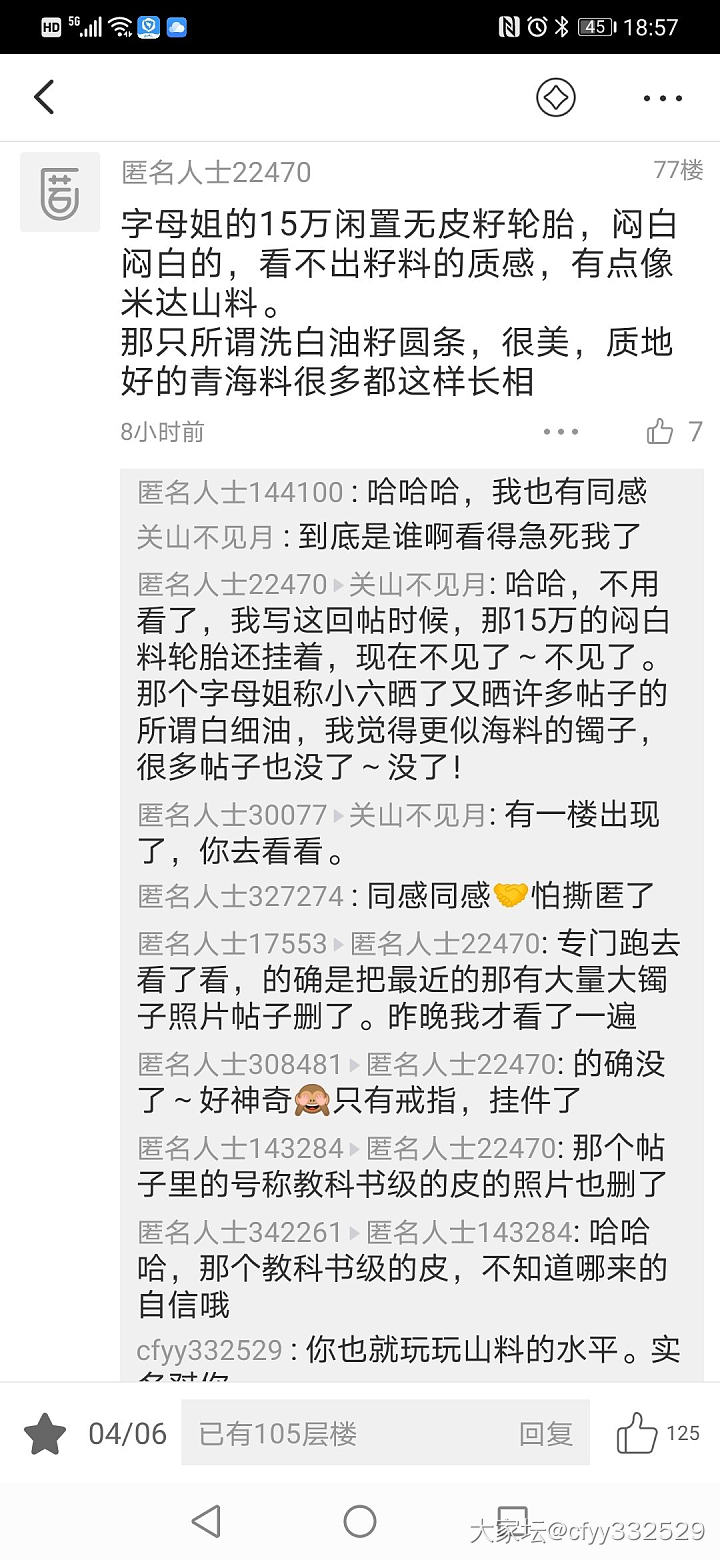Give the thread a thumbs up

(x=637, y=1434)
